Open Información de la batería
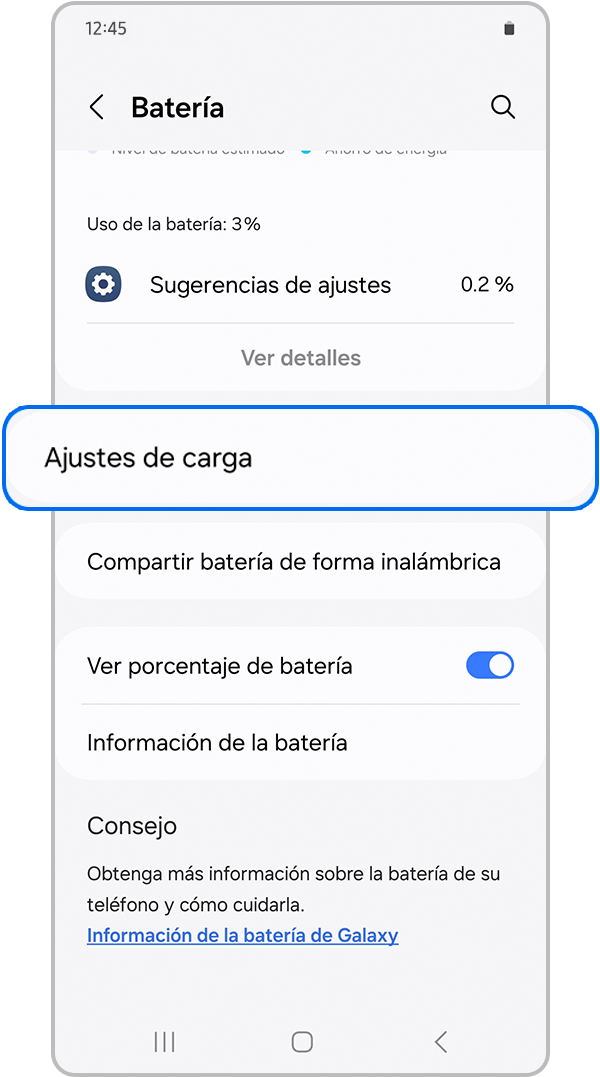This screenshot has width=600, height=1077. pyautogui.click(x=300, y=743)
